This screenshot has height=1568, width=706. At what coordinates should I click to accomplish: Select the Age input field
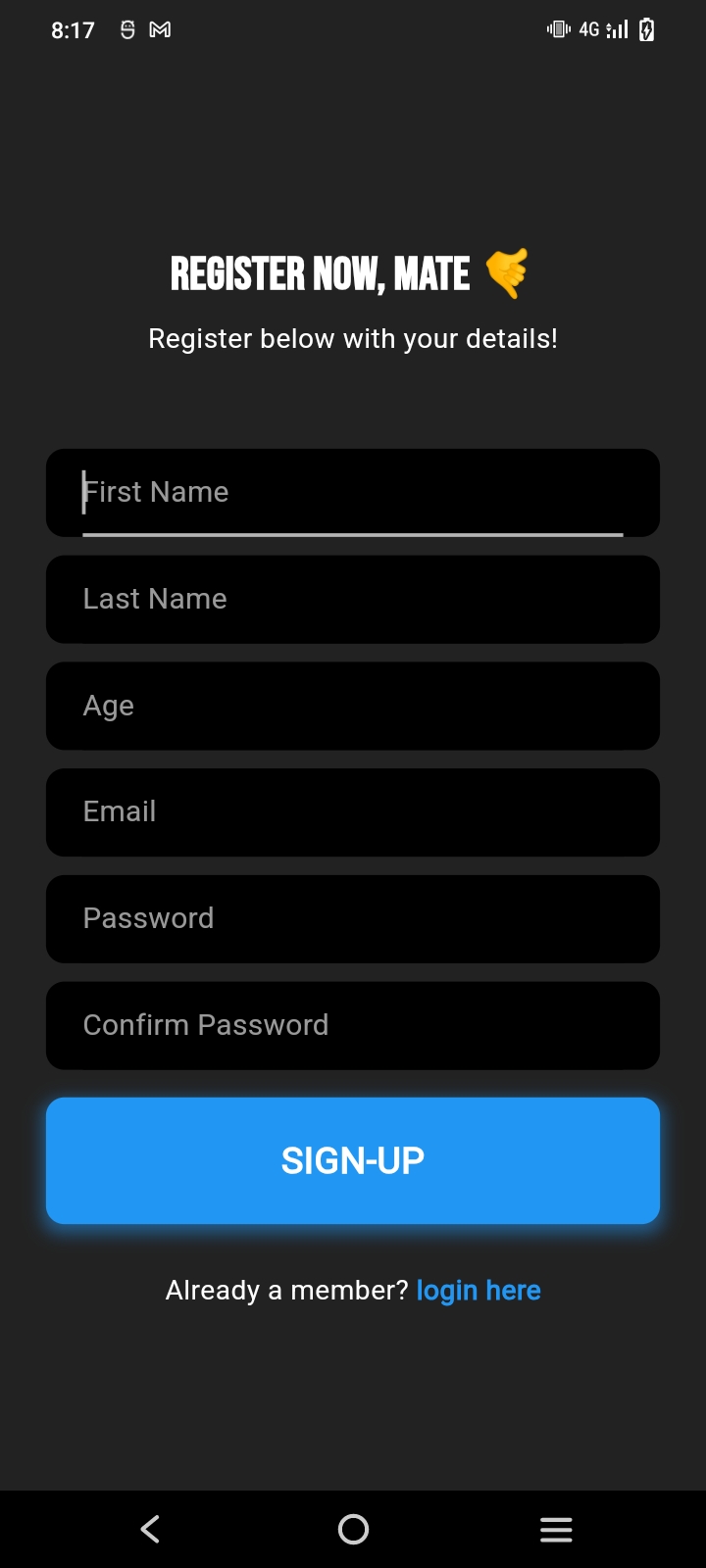tap(353, 706)
